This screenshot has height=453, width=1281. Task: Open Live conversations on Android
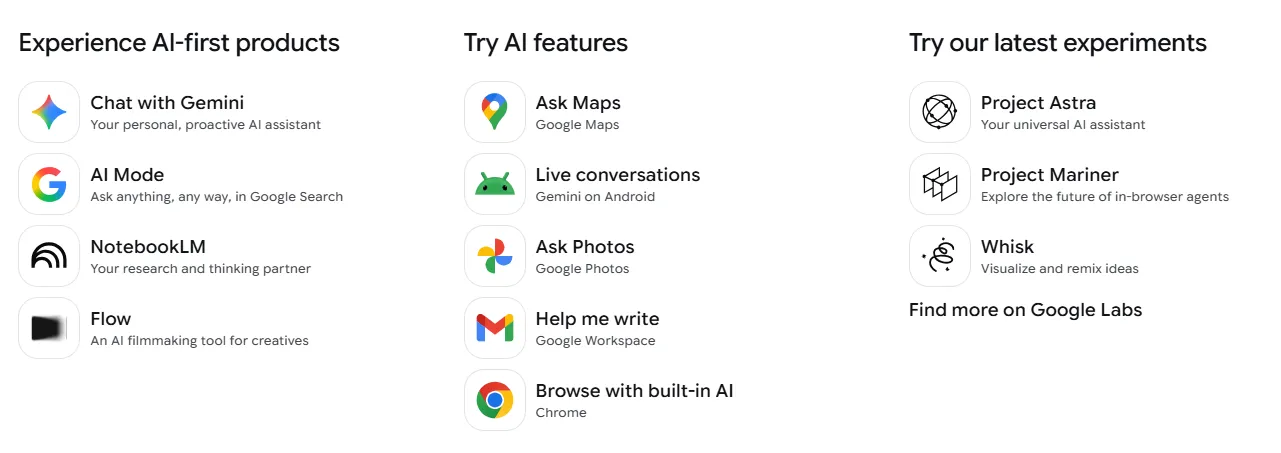617,175
